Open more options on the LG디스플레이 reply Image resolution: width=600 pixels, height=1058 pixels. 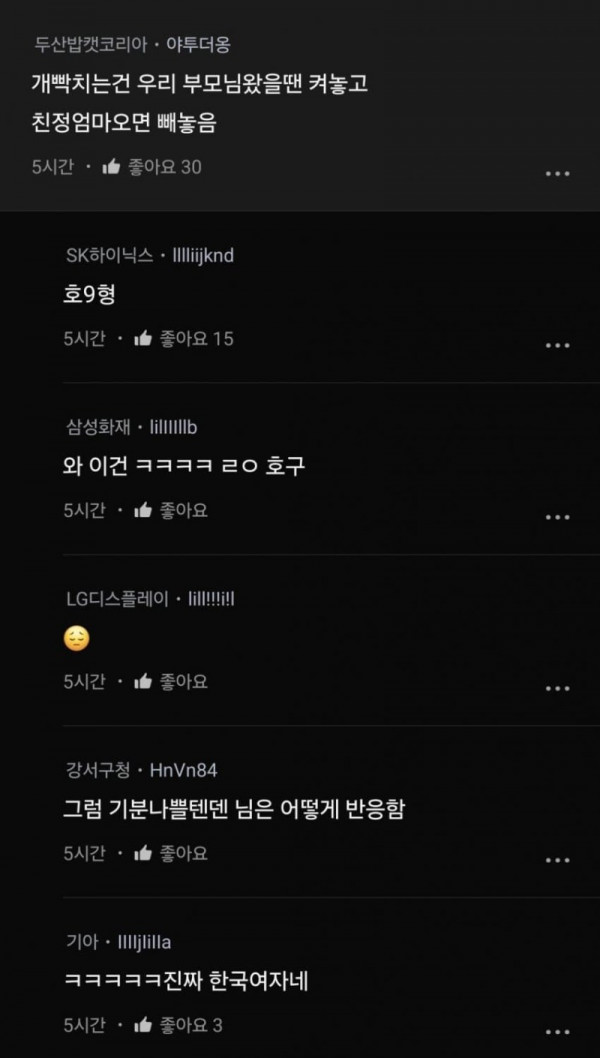(557, 688)
